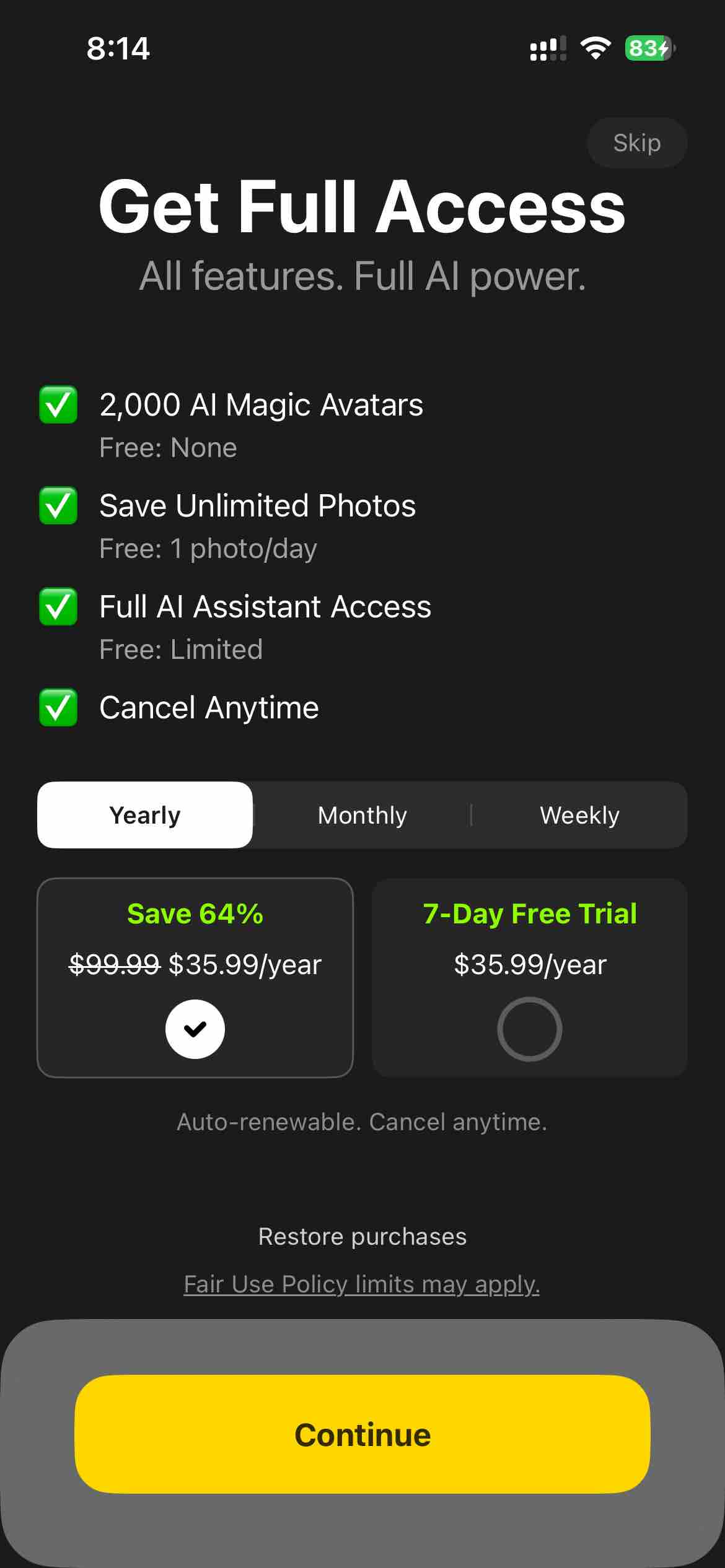Image resolution: width=725 pixels, height=1568 pixels.
Task: Select the Yearly billing option
Action: coord(144,814)
